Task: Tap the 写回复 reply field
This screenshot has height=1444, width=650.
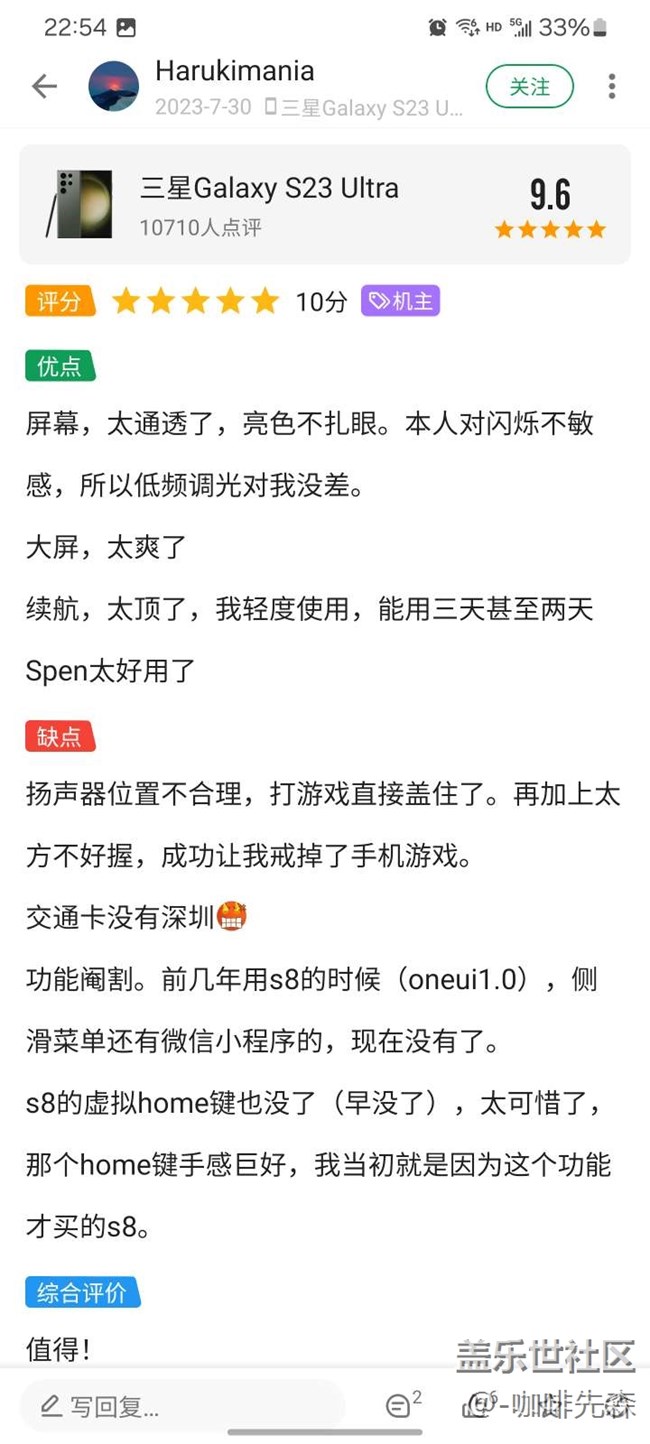Action: 180,1408
